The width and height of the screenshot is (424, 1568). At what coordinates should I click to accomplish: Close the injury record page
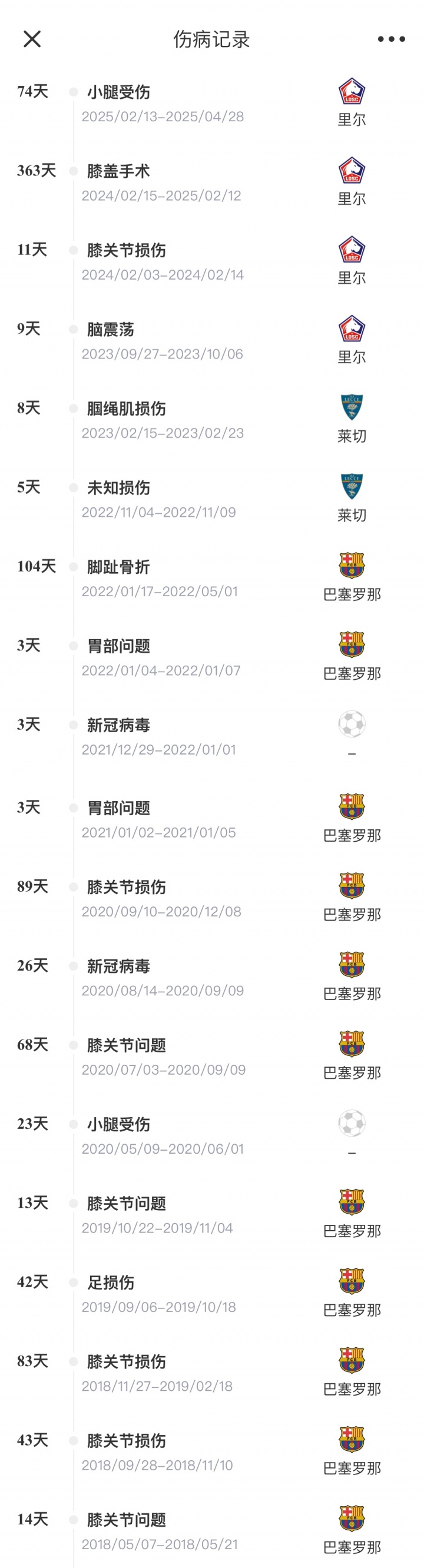pos(32,39)
